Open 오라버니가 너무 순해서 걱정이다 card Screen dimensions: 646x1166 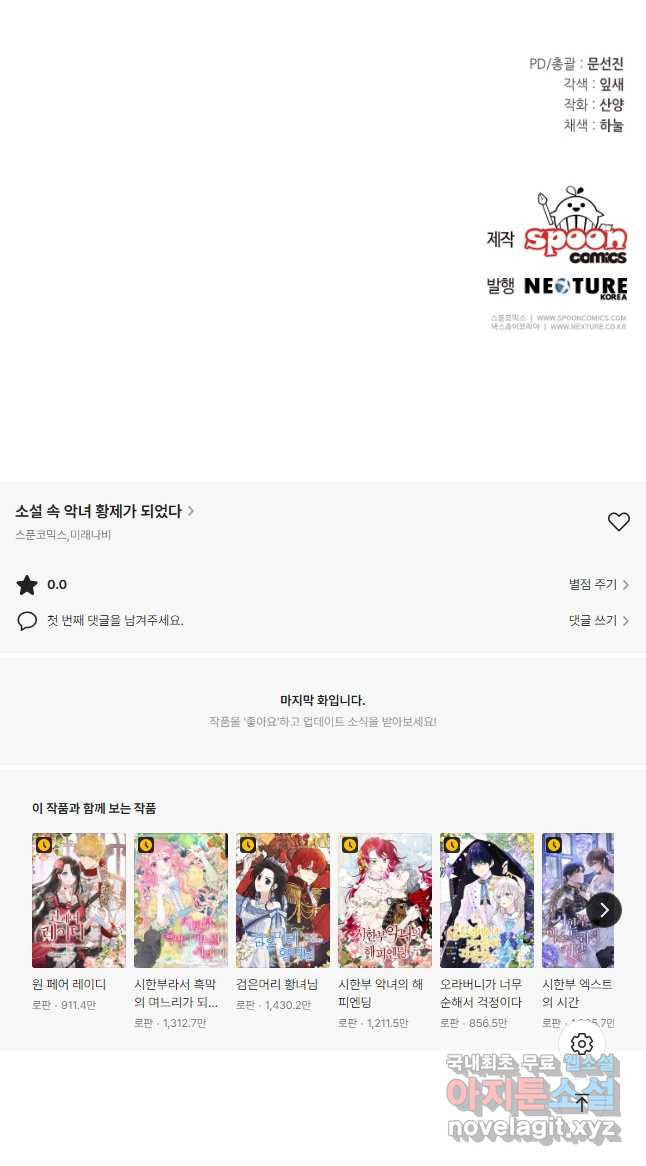487,900
